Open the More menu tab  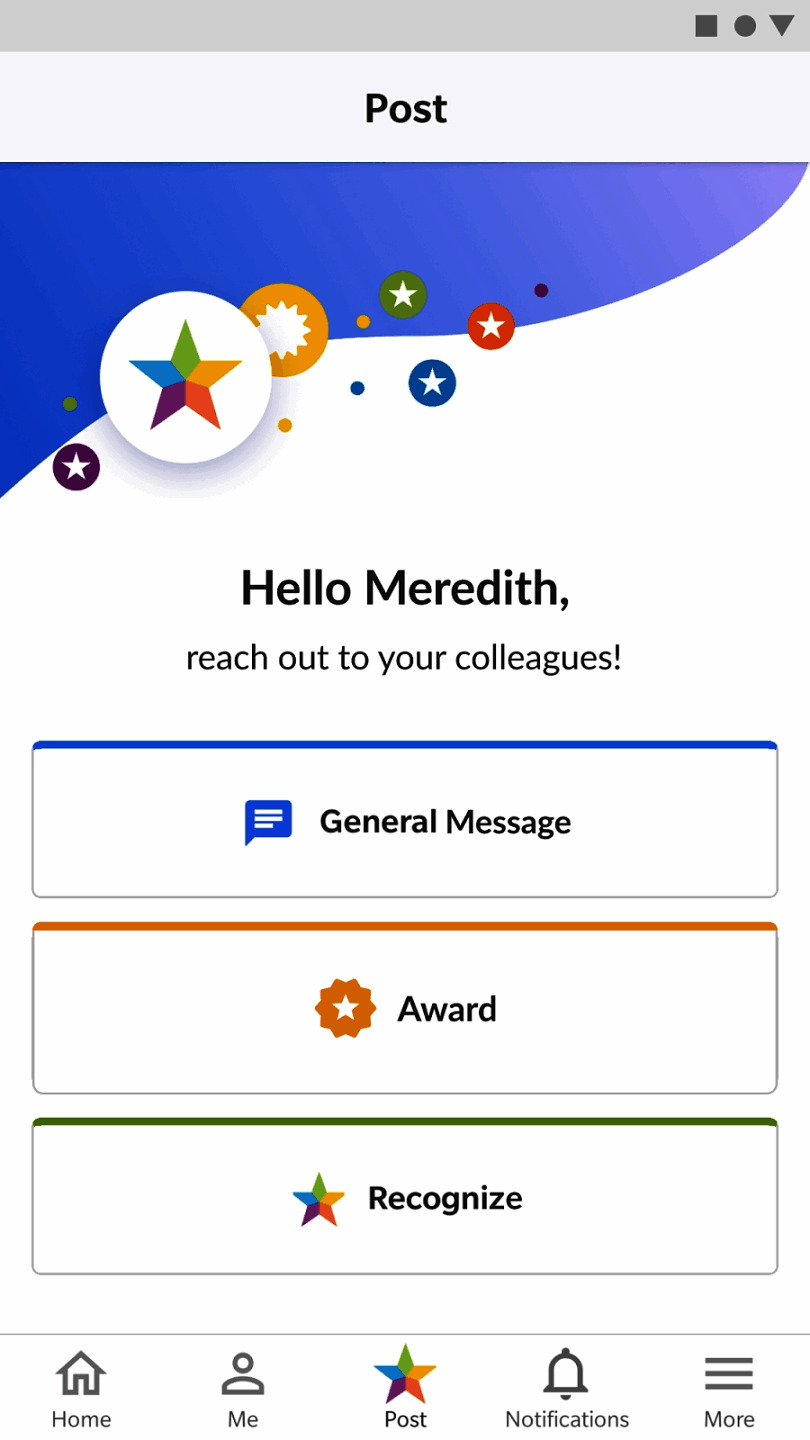coord(728,1388)
